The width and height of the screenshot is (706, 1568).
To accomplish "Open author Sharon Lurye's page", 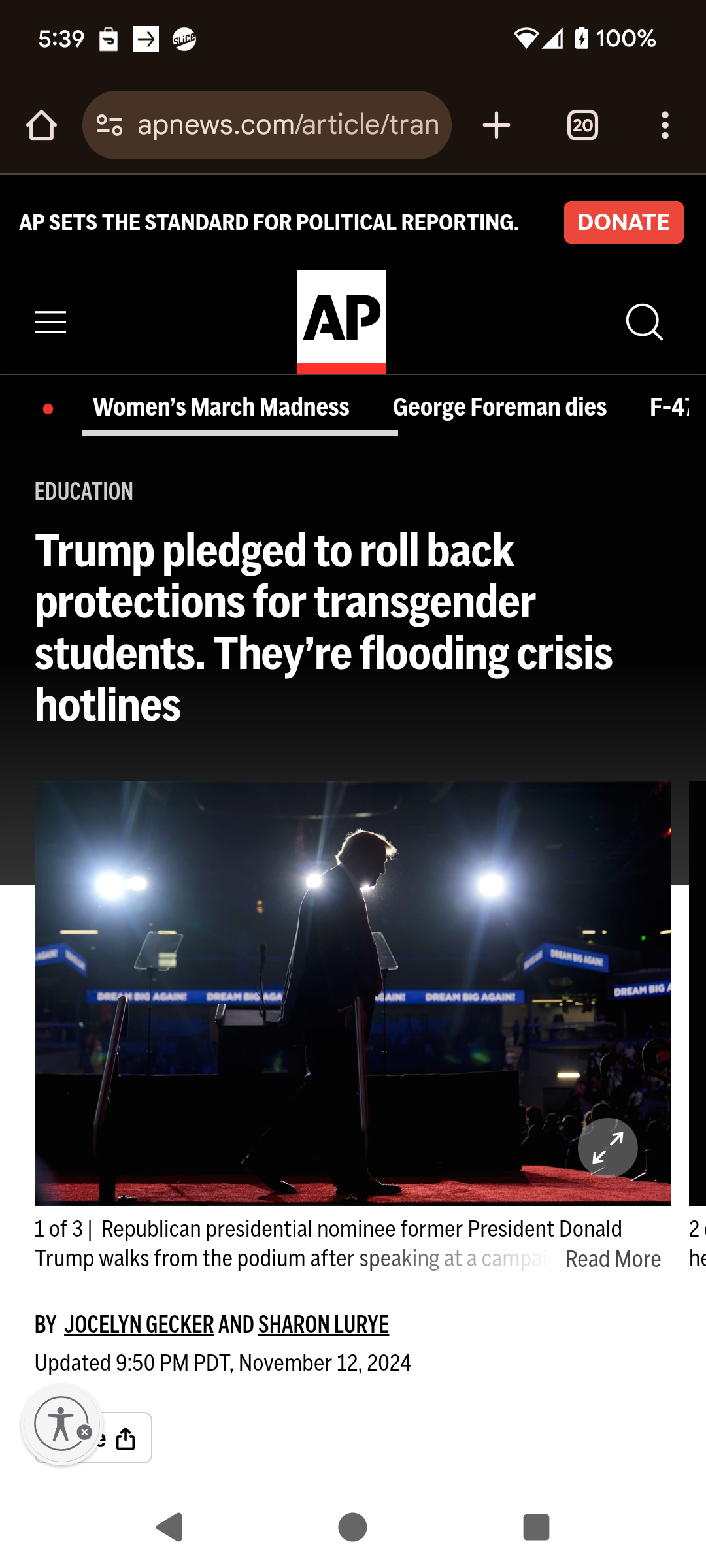I will pyautogui.click(x=323, y=1325).
